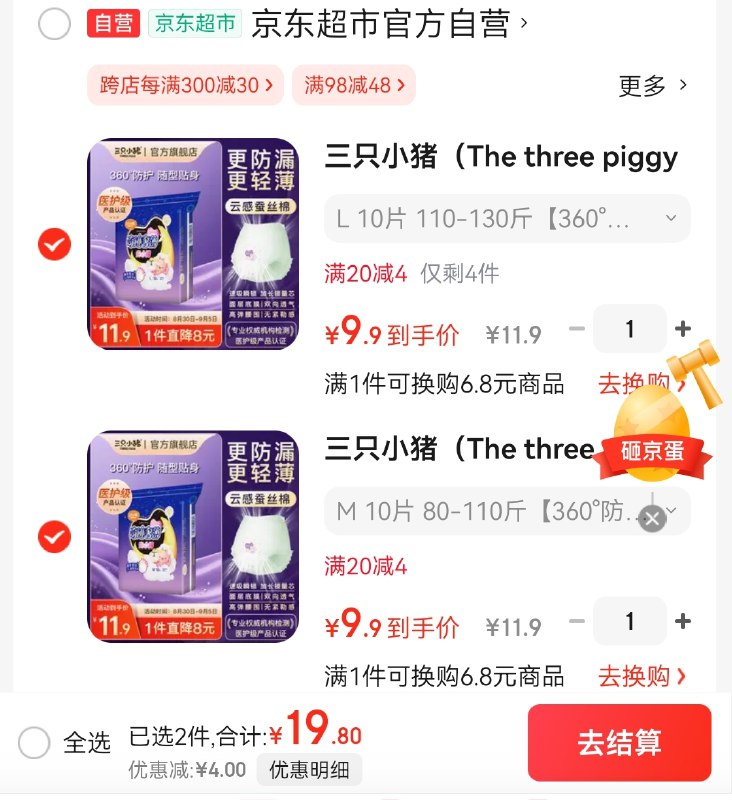The image size is (732, 800).
Task: Open the 优惠明细 discount details
Action: (x=308, y=771)
